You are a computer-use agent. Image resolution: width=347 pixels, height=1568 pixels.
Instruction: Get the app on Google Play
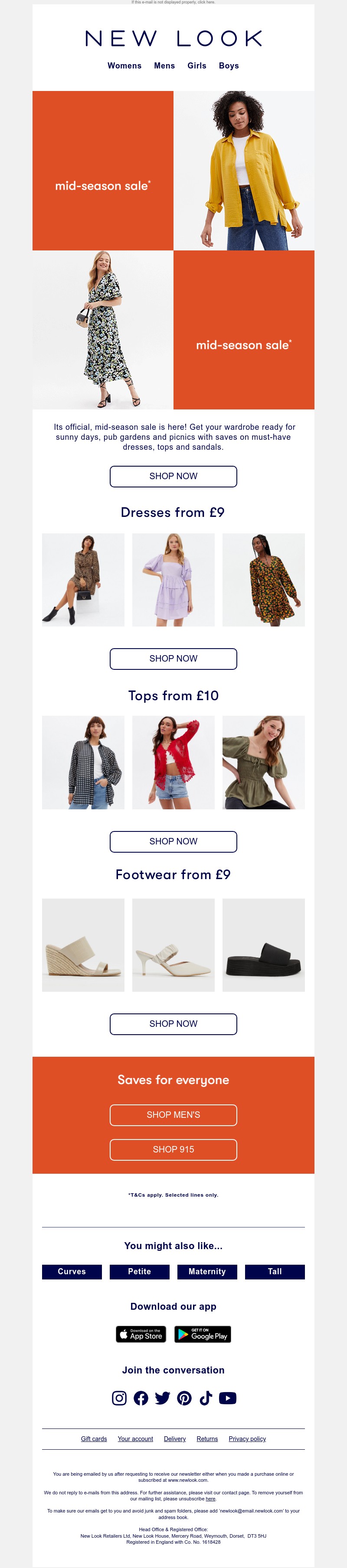(203, 1334)
